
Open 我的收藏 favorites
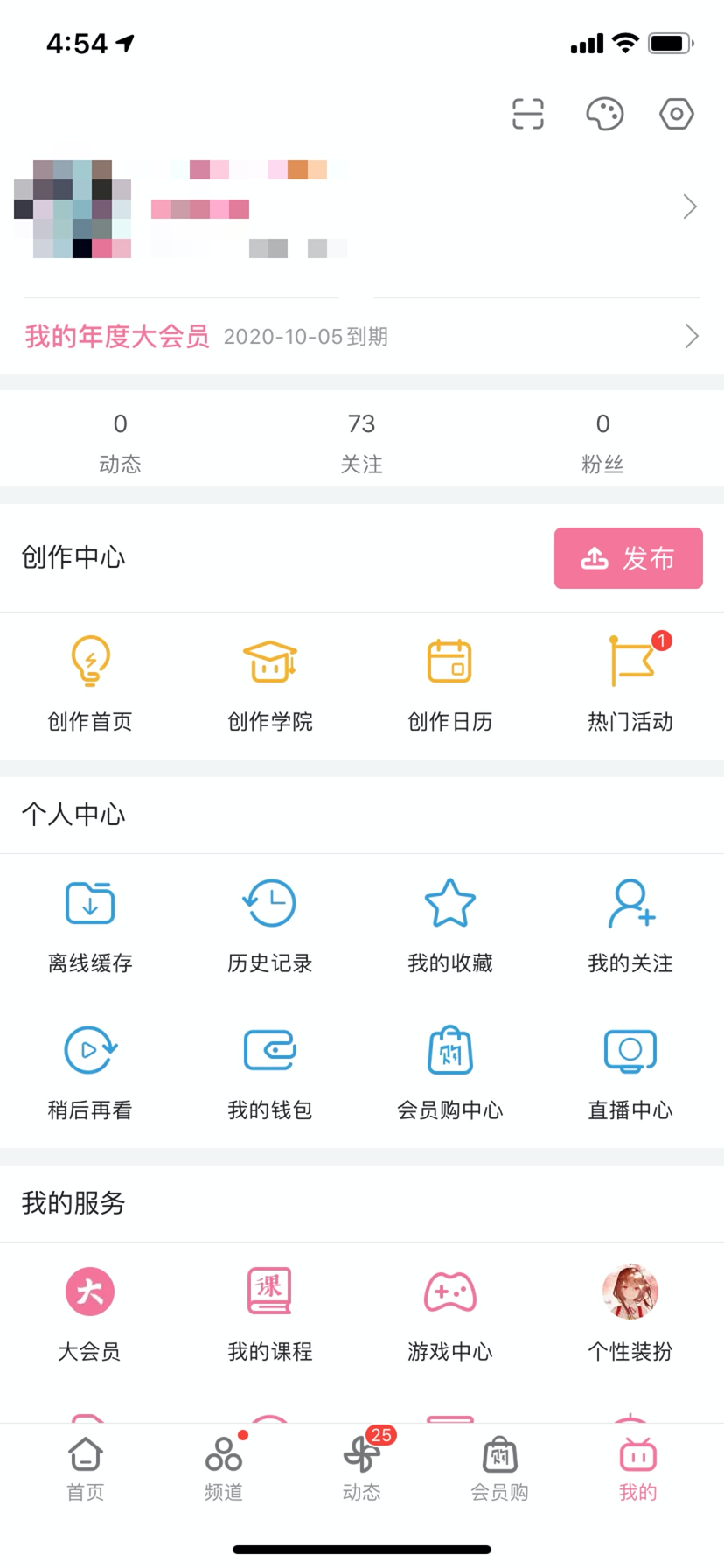(x=450, y=926)
